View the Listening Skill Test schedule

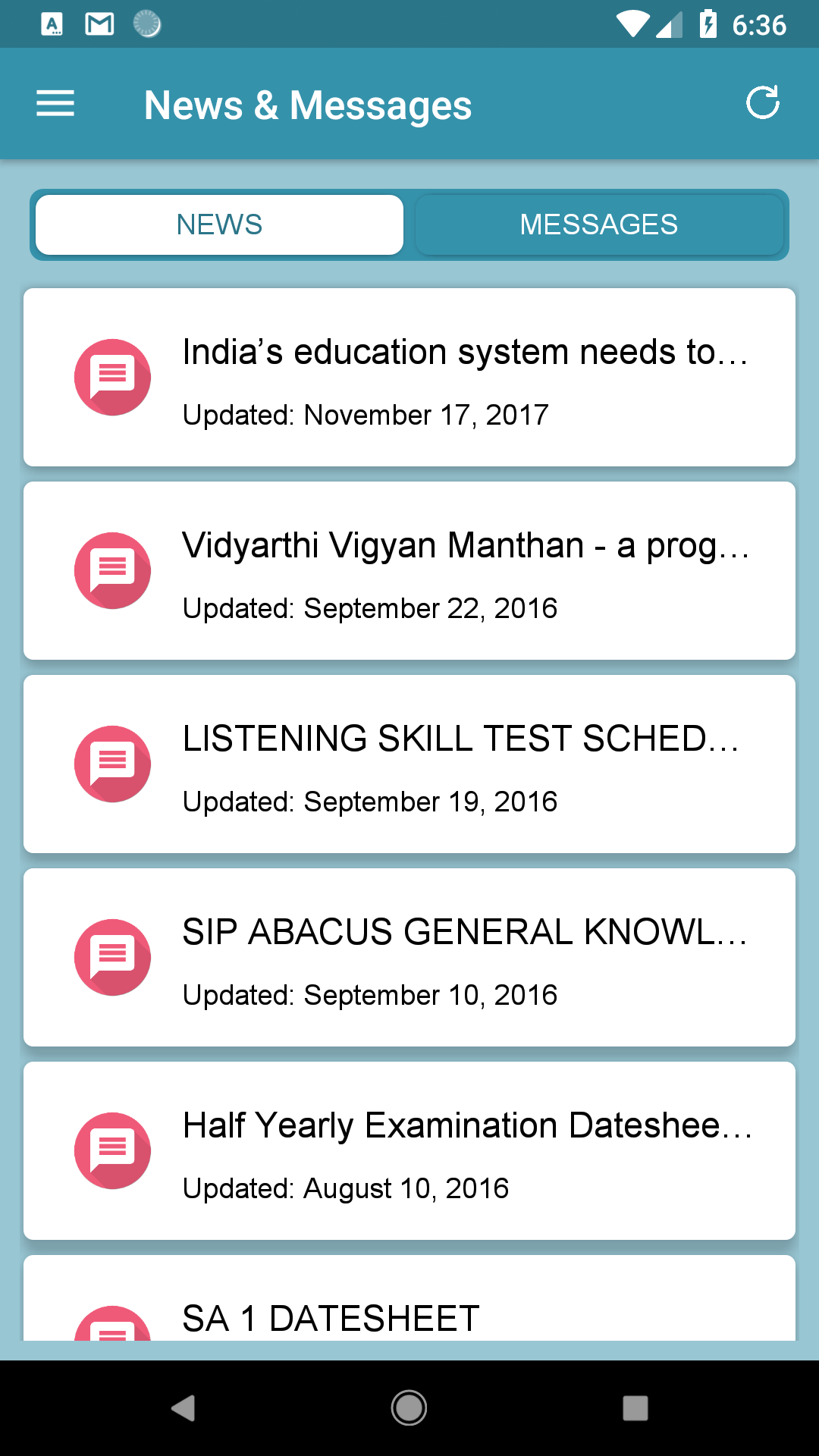coord(409,764)
